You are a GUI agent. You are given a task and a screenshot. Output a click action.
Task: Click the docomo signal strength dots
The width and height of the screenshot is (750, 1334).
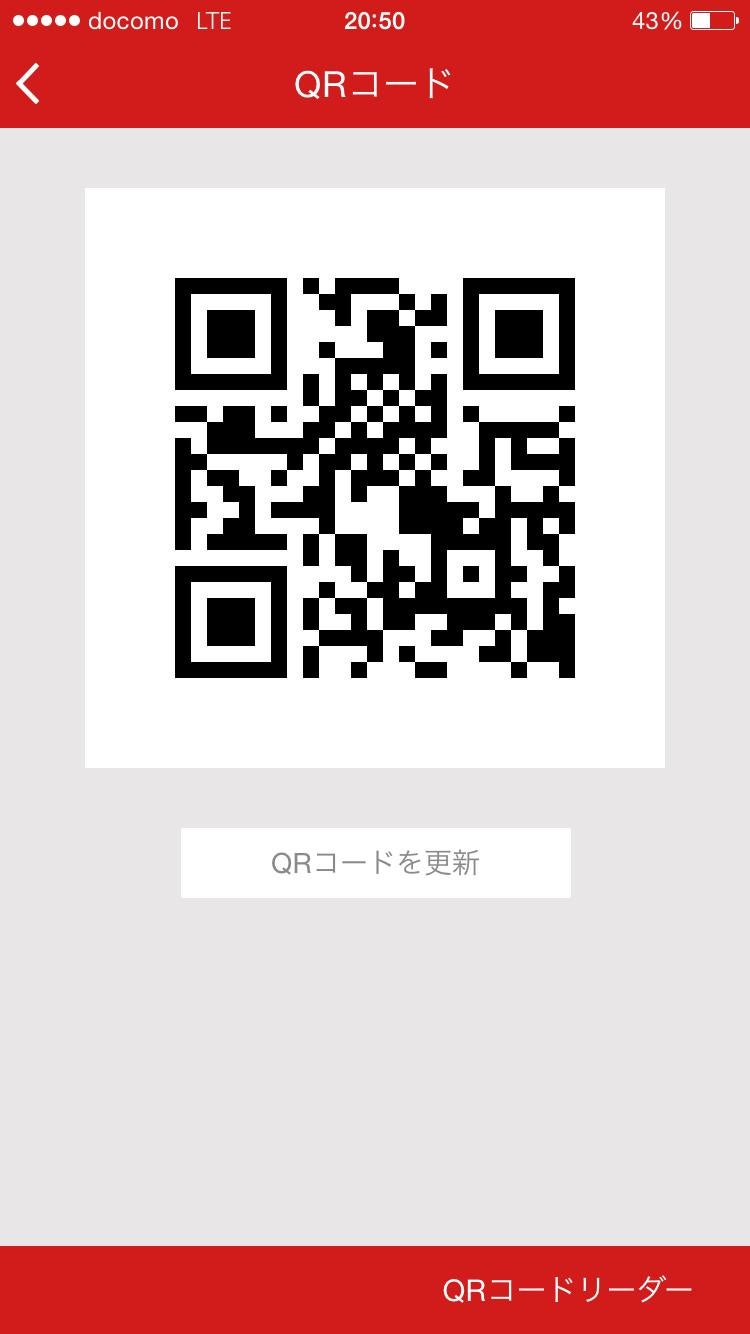[48, 18]
